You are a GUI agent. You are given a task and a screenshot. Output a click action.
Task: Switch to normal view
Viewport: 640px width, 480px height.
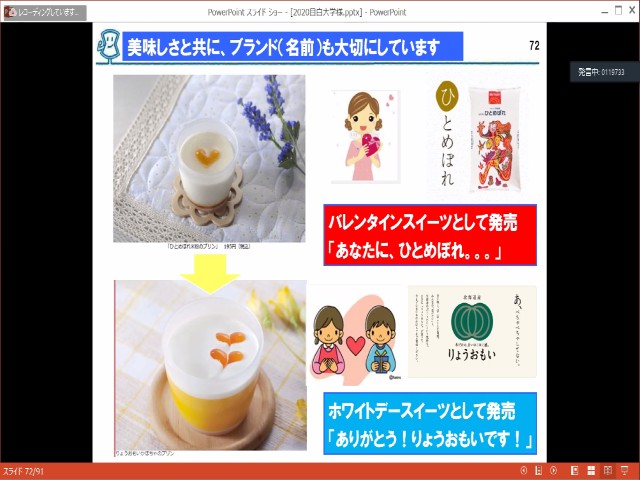tap(574, 470)
